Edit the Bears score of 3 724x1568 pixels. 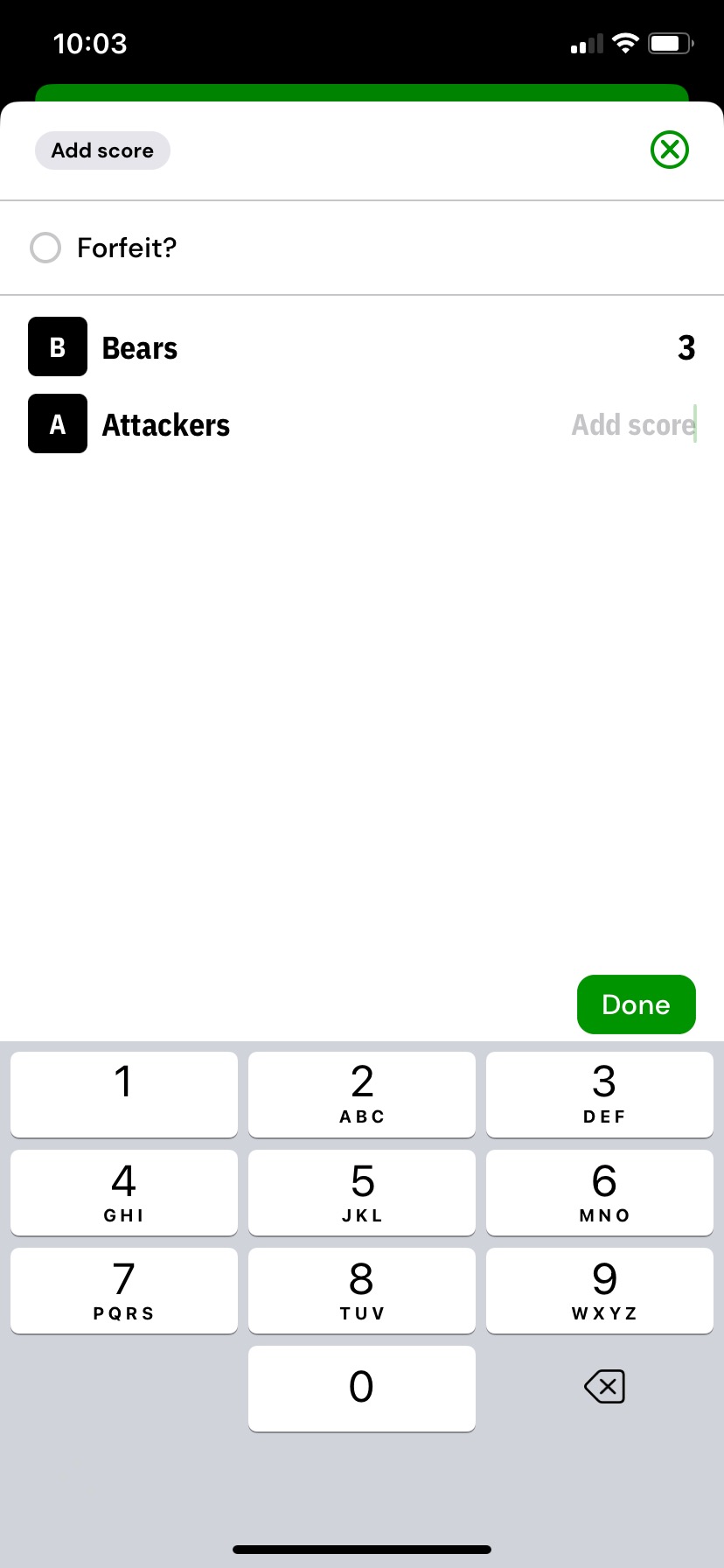tap(686, 347)
